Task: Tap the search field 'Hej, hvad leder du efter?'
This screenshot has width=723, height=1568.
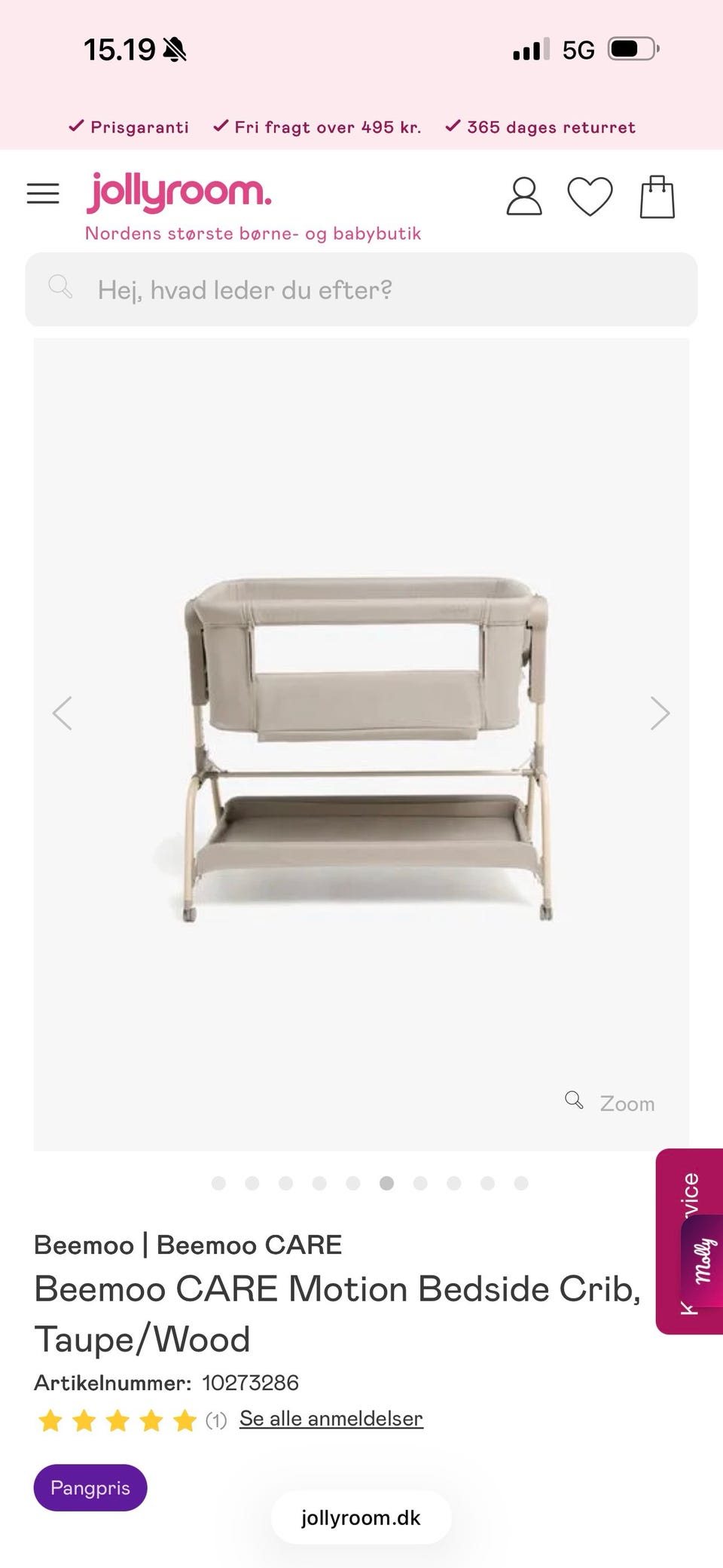Action: 361,289
